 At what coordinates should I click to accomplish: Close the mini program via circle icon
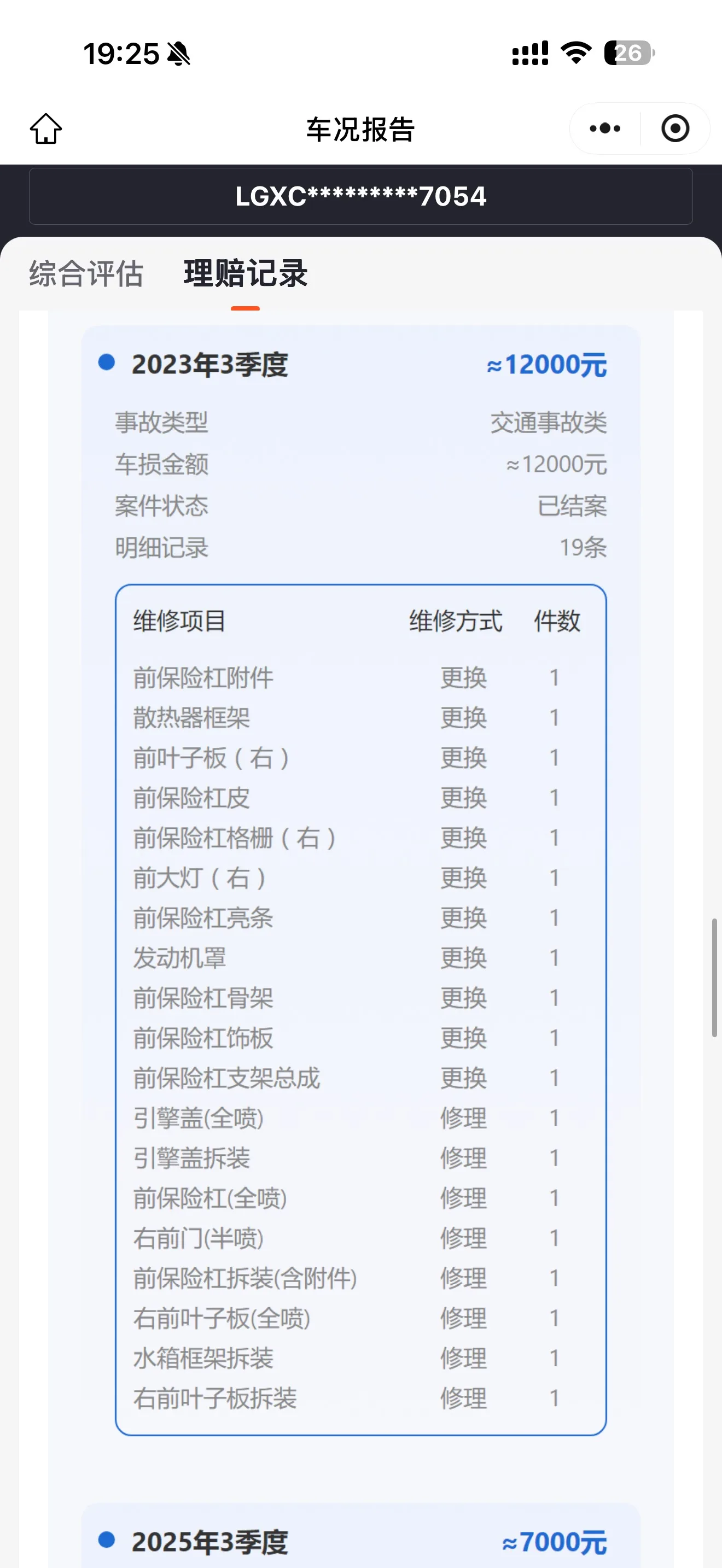click(x=675, y=128)
